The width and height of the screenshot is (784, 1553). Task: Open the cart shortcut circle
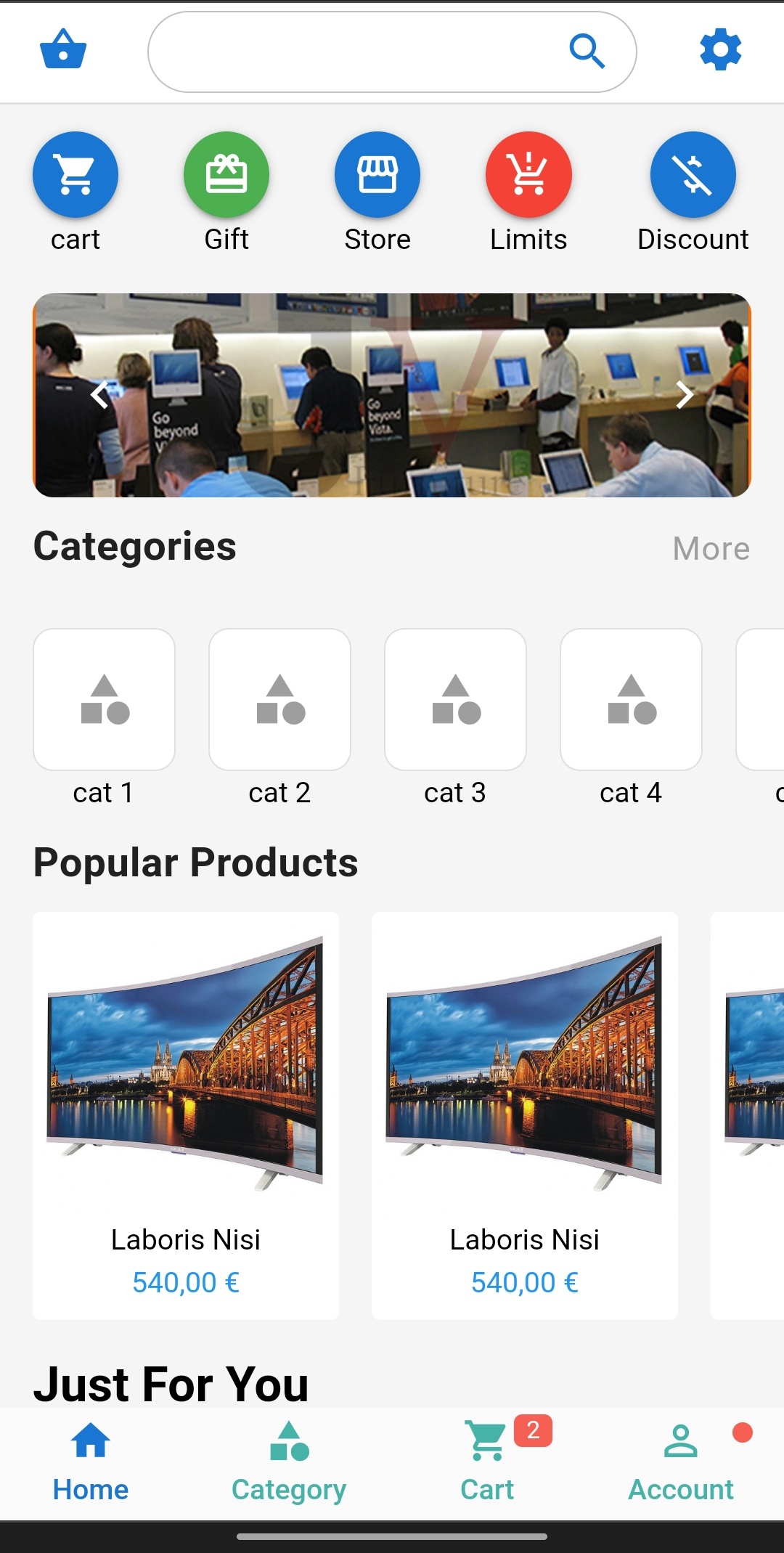point(75,175)
